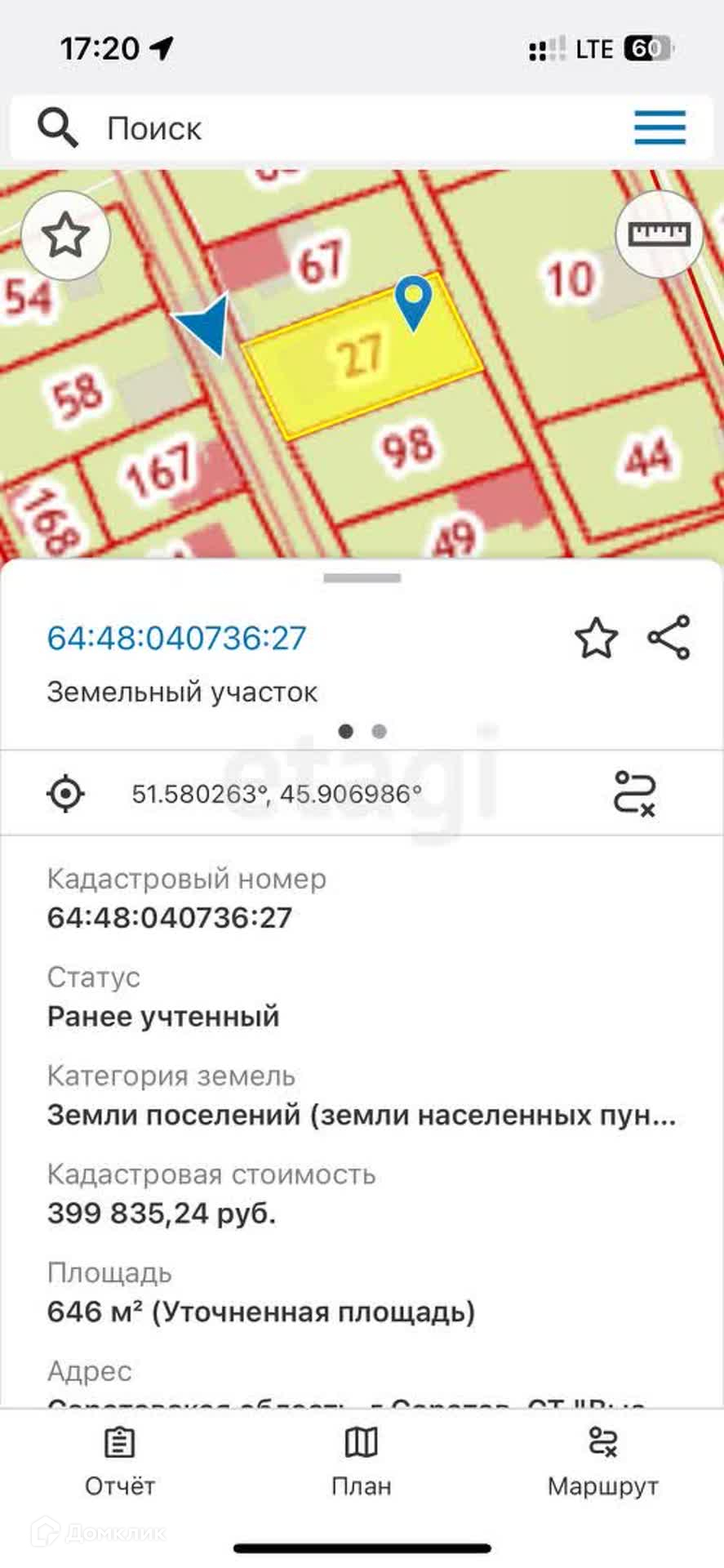
Task: Clear route icon beside coordinates
Action: (x=634, y=793)
